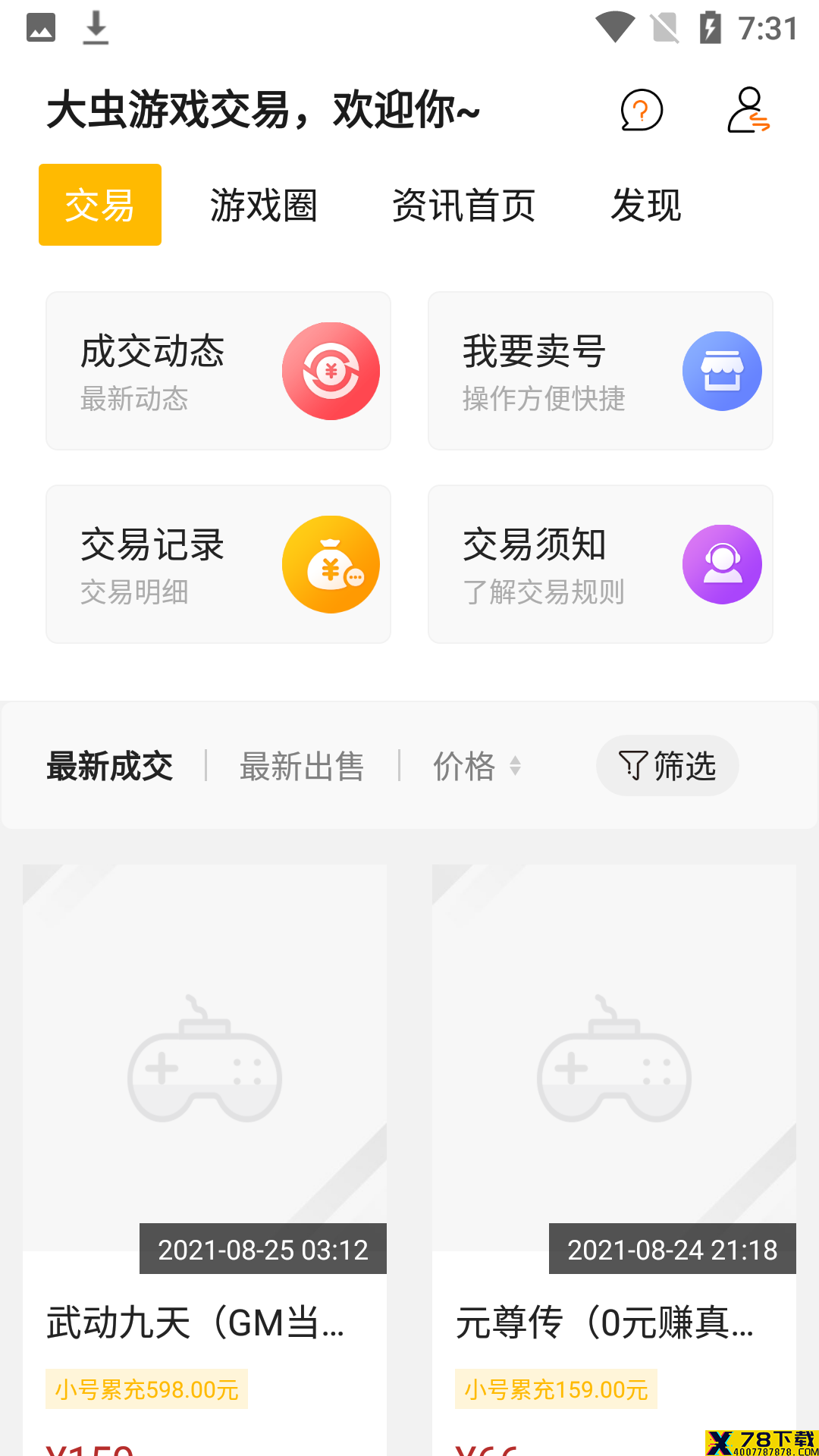The image size is (819, 1456).
Task: Open the 我要卖号 card
Action: (601, 371)
